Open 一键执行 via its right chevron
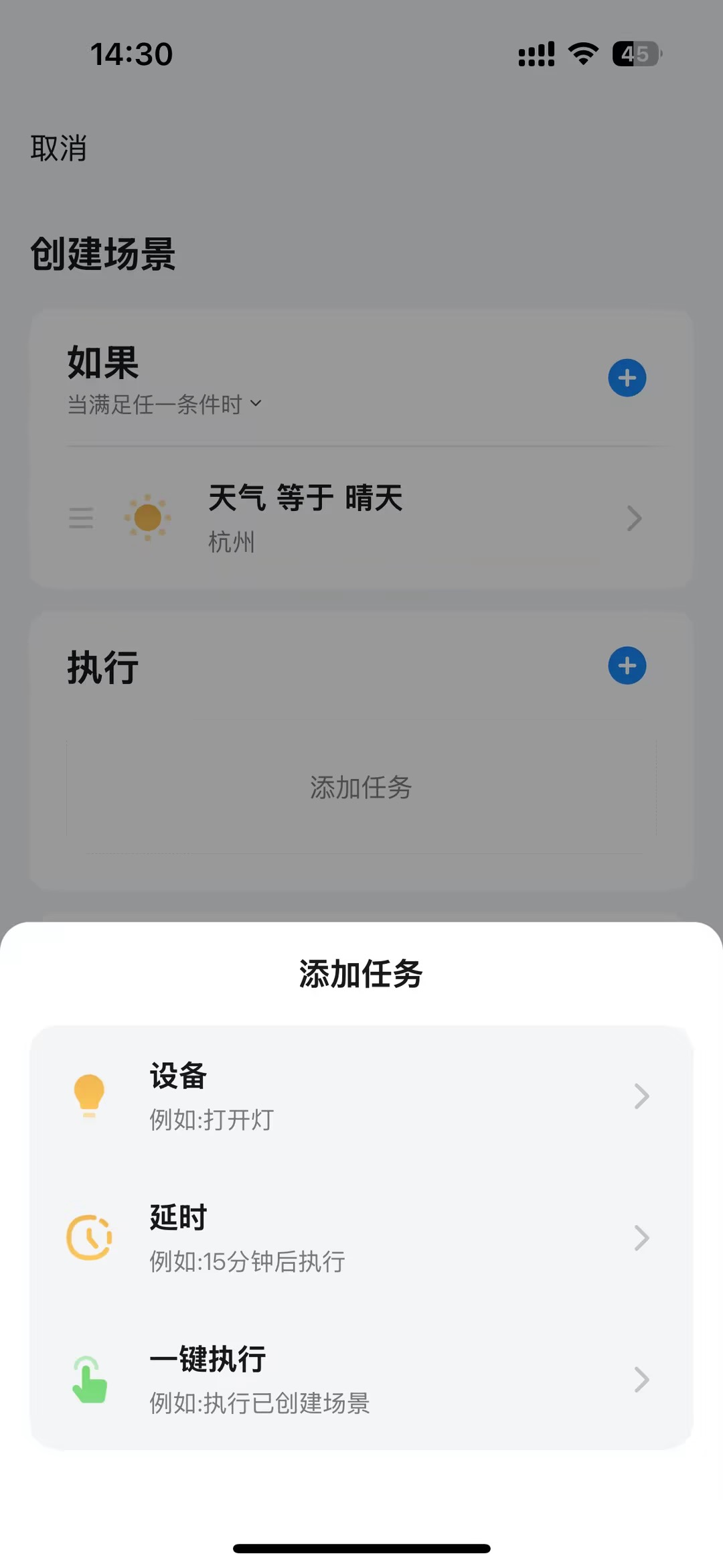This screenshot has width=723, height=1568. tap(642, 1380)
